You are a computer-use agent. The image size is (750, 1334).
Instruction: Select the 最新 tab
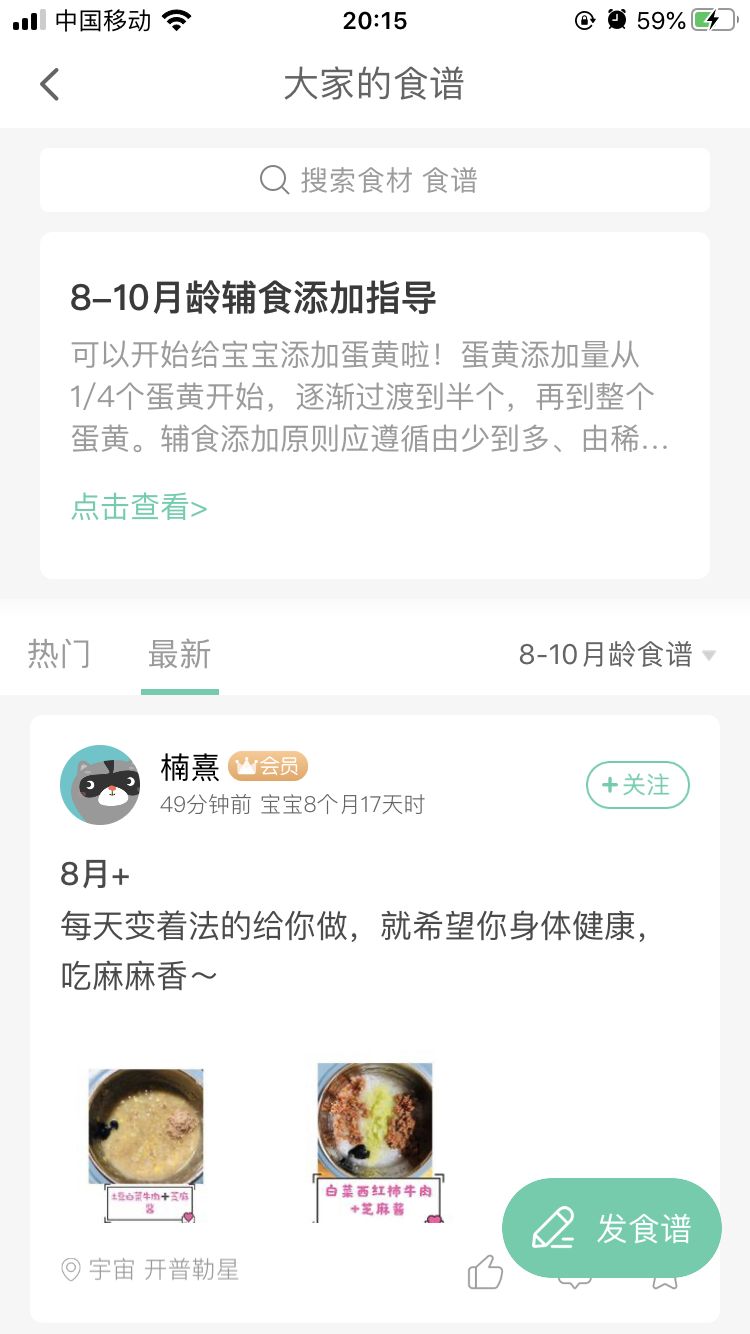180,654
